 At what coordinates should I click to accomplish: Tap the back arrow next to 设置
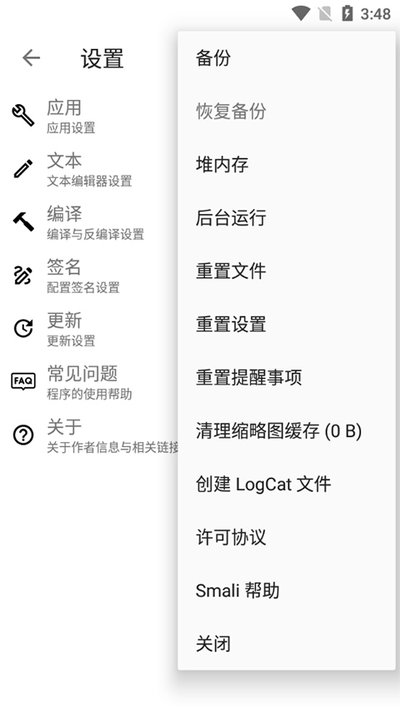(x=31, y=58)
